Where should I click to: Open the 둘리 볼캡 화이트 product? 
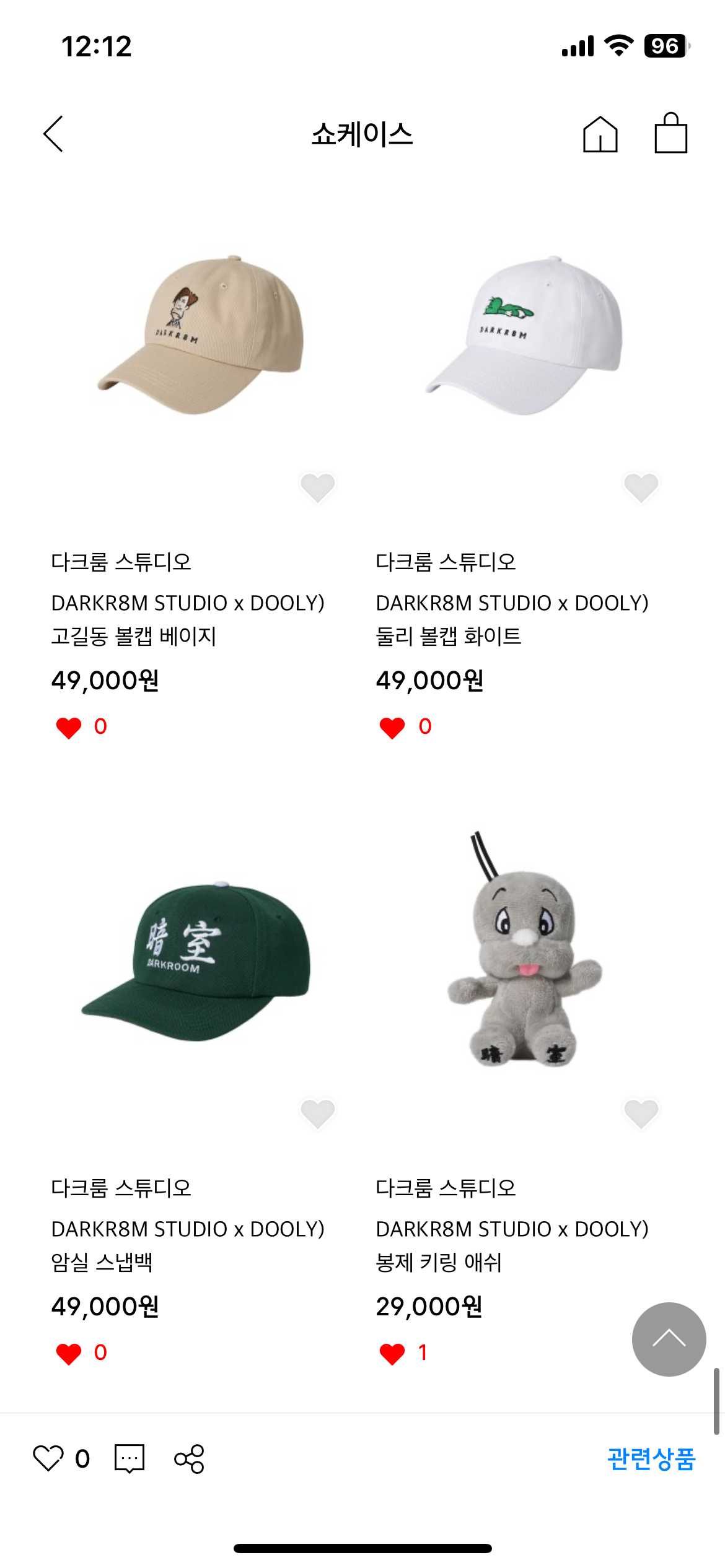524,335
